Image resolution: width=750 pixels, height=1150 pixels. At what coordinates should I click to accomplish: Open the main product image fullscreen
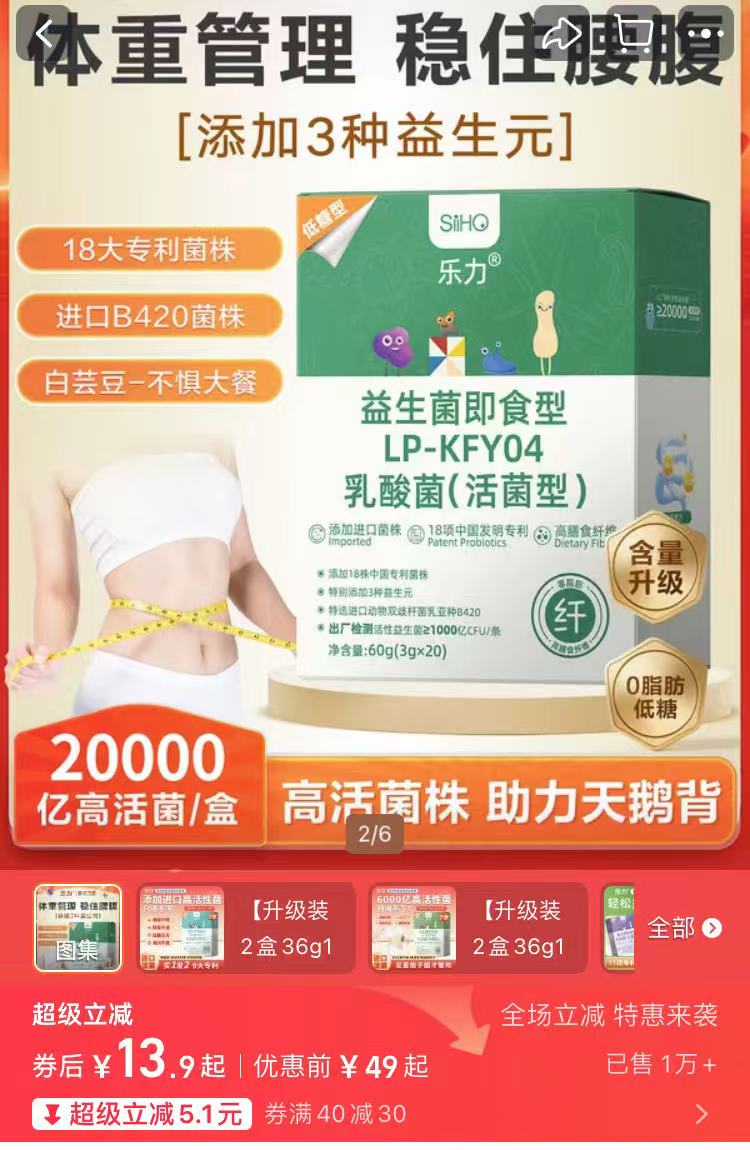pos(375,450)
